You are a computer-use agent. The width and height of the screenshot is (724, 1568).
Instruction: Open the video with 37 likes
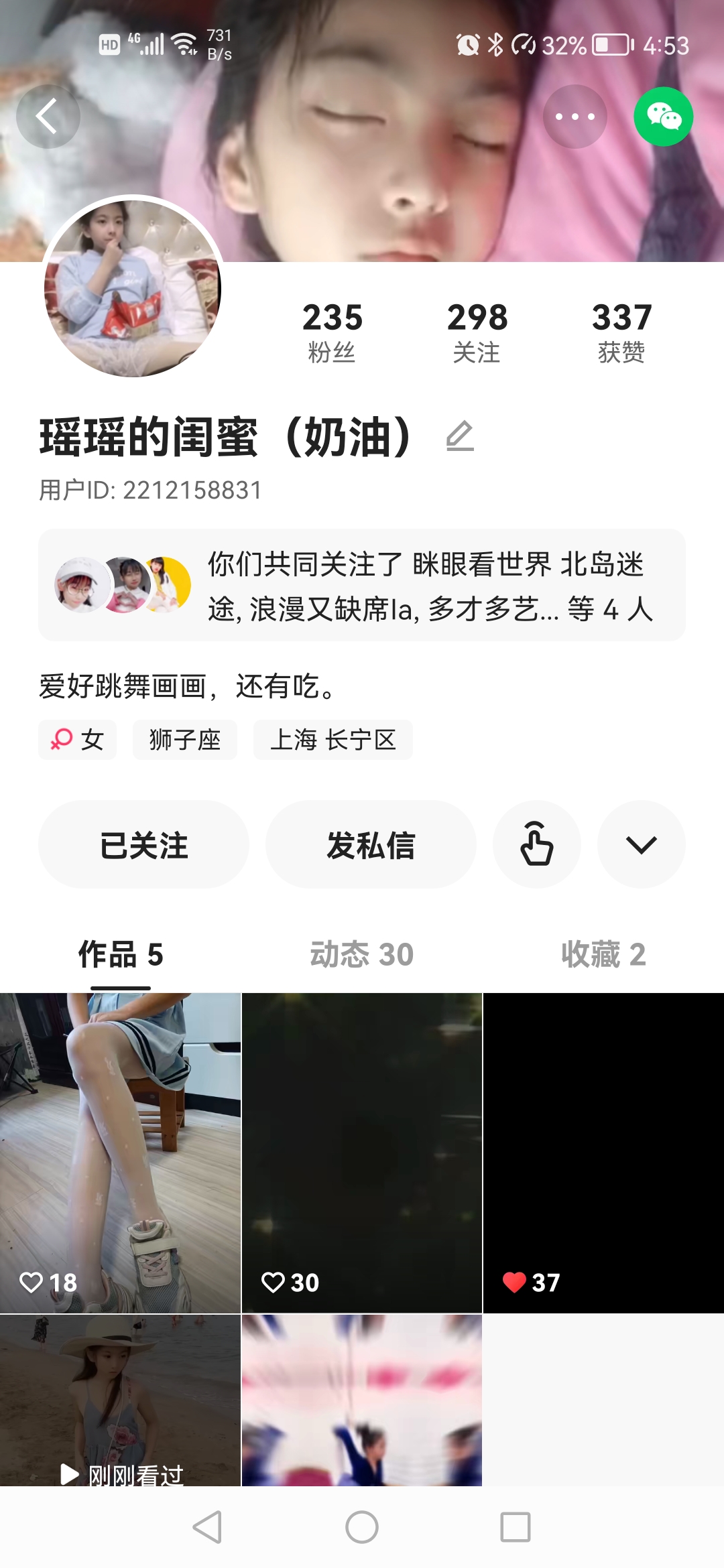(603, 1153)
